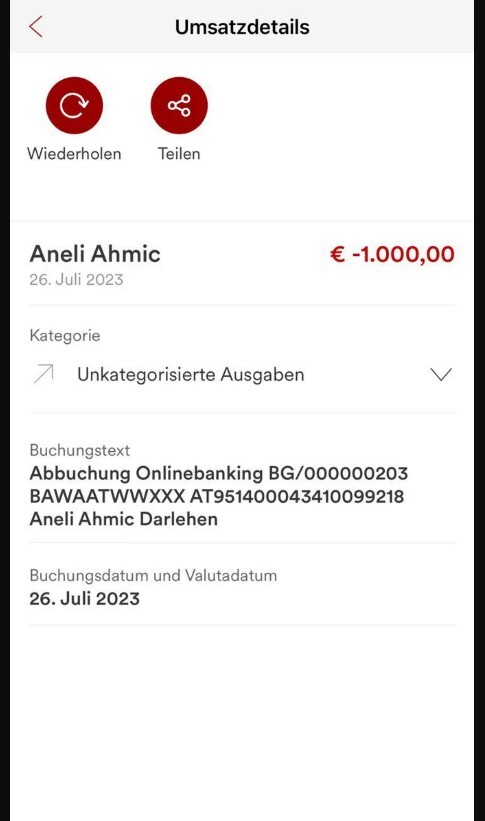
Task: Expand the Unkategorisierte Ausgaben category dropdown
Action: click(242, 374)
